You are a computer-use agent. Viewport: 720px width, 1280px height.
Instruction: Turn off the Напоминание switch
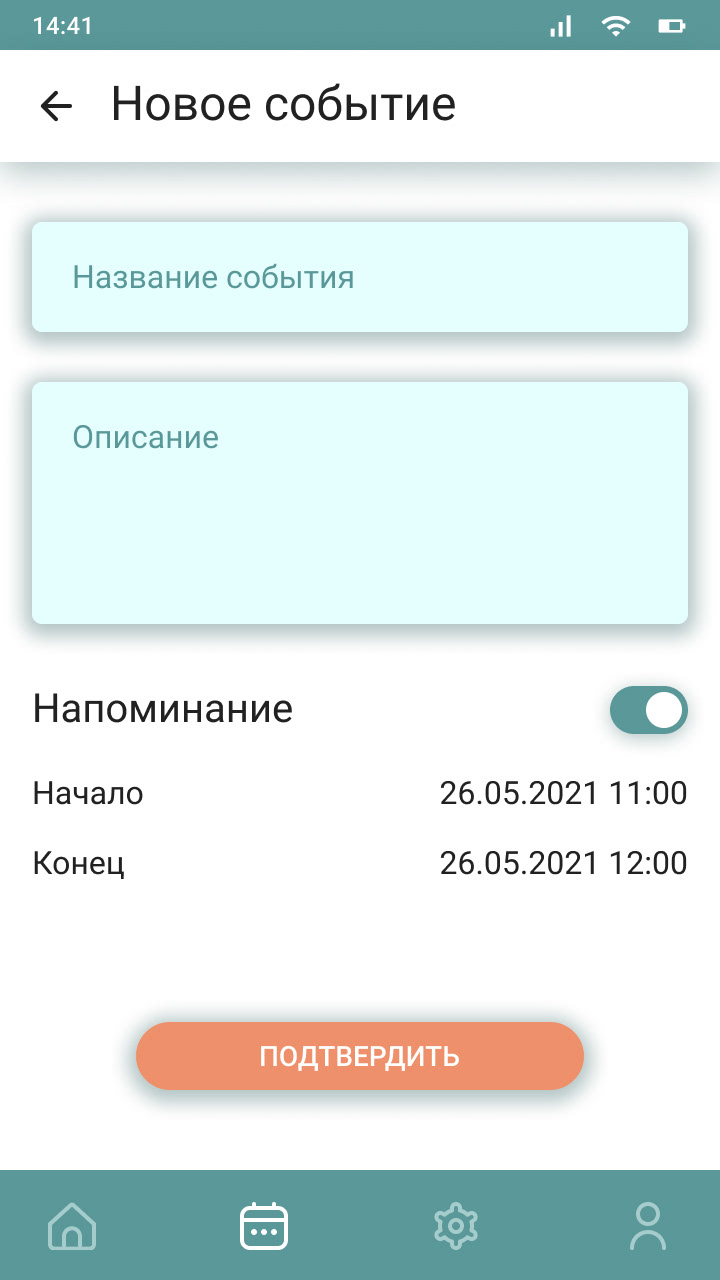(x=648, y=710)
